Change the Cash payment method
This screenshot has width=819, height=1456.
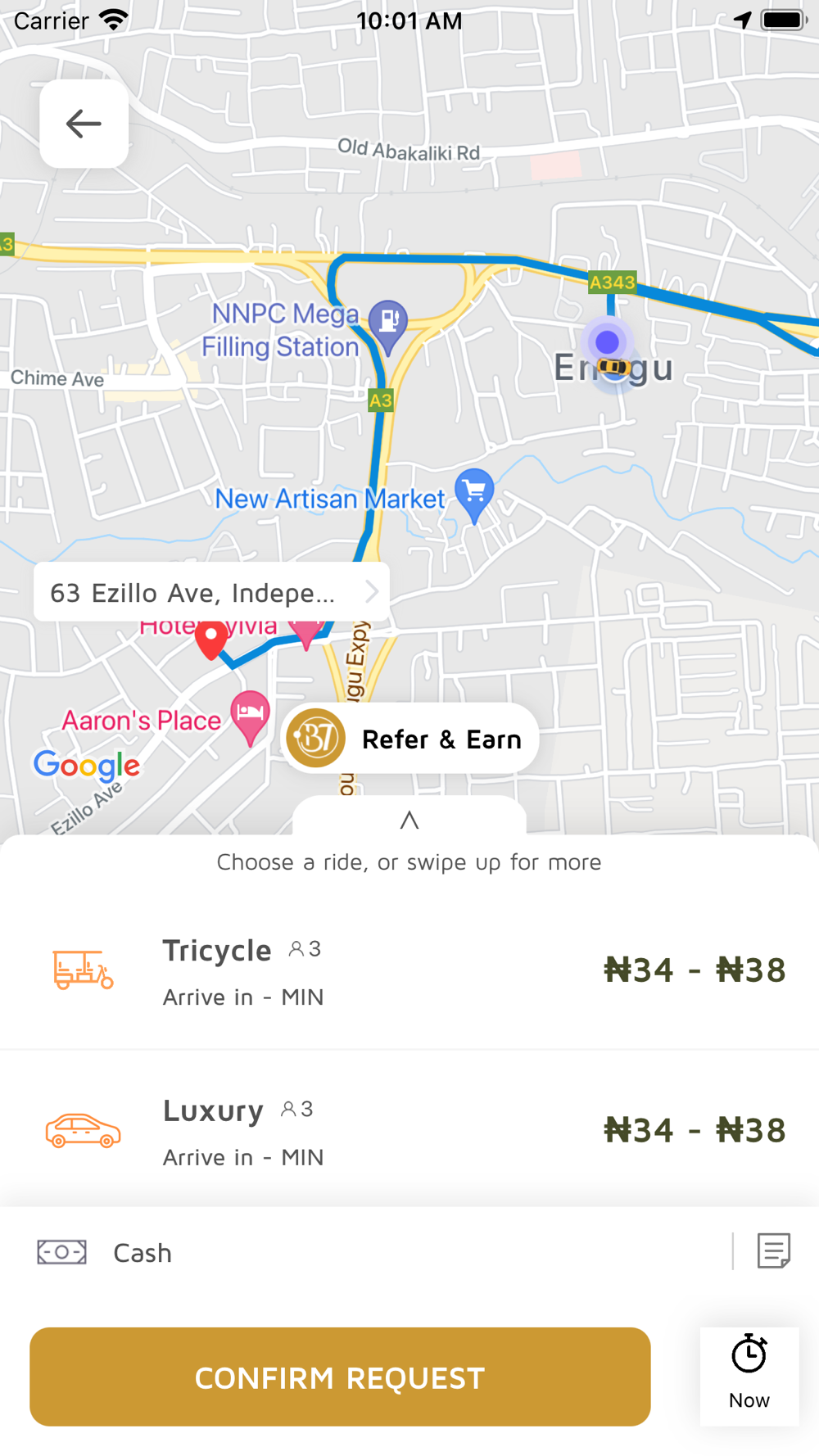pyautogui.click(x=141, y=1253)
